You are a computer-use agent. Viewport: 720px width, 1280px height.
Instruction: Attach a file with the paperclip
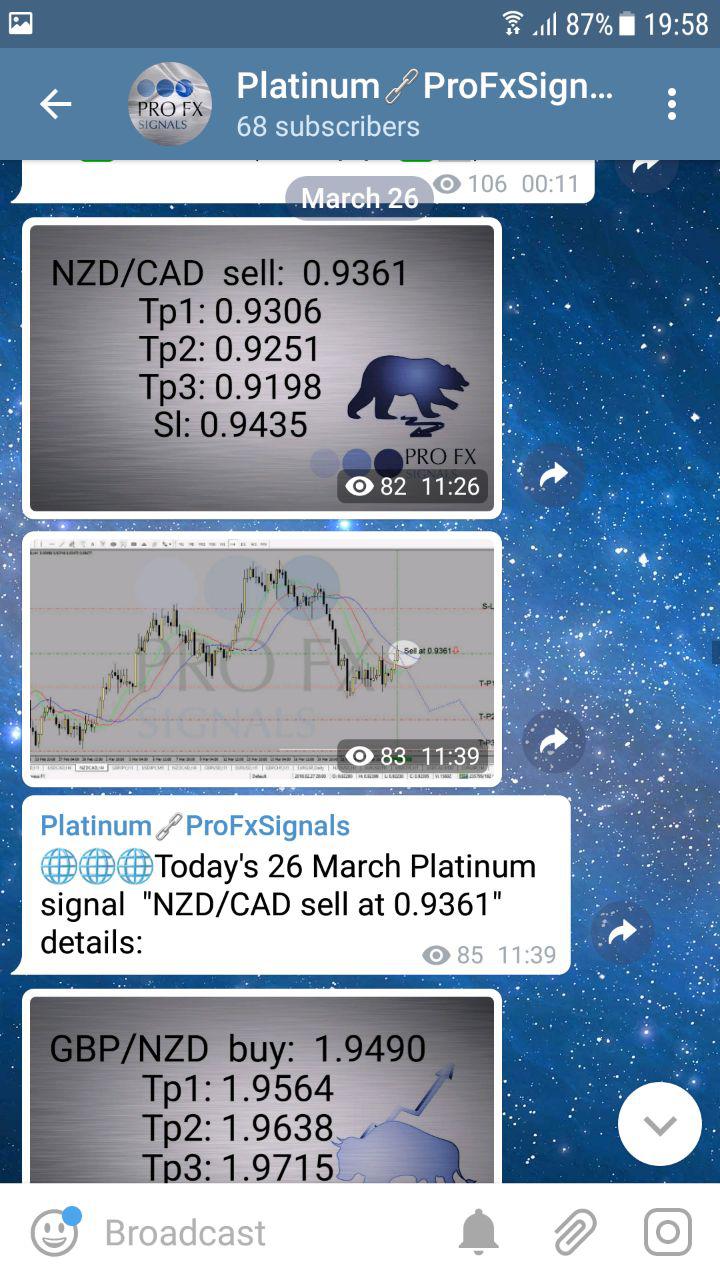point(574,1232)
